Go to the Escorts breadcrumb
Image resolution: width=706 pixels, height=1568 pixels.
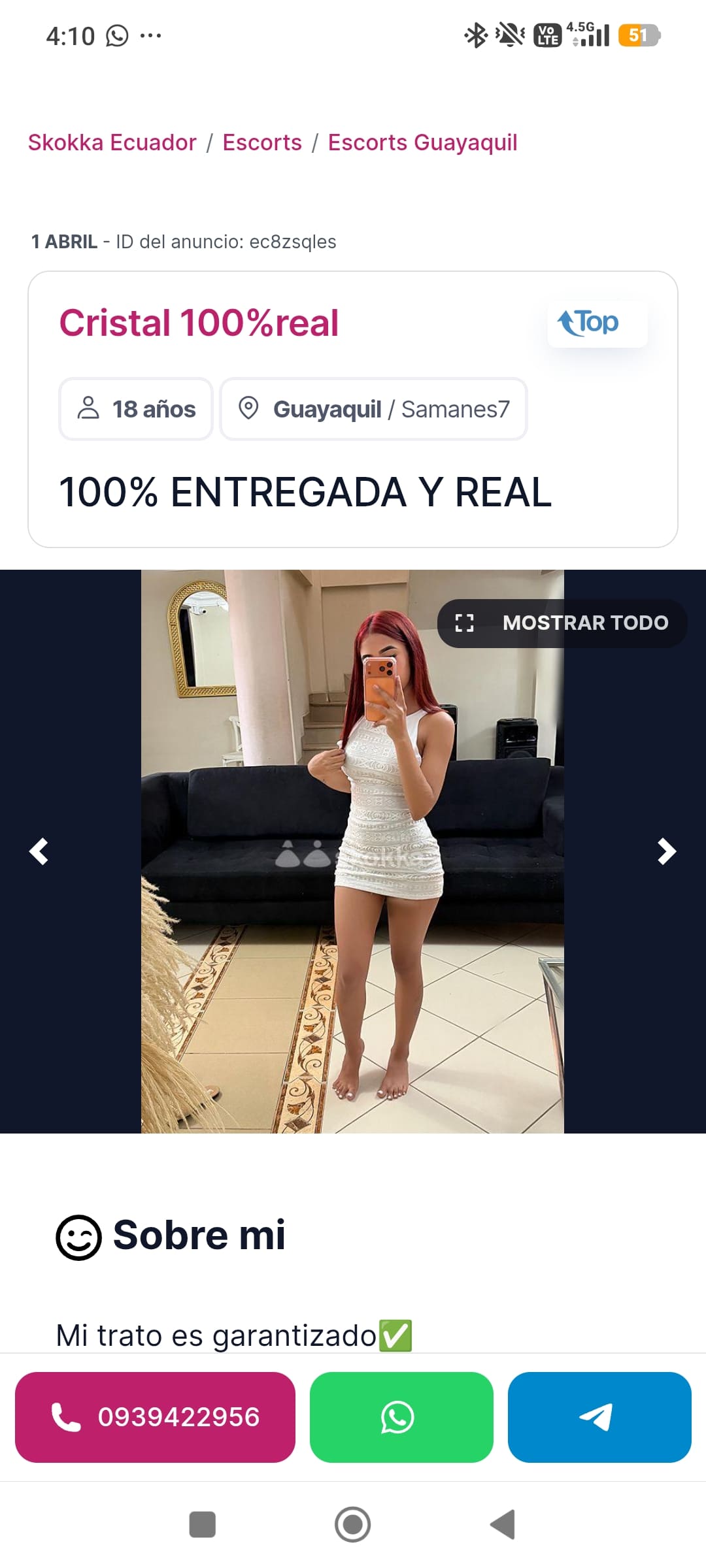[x=262, y=142]
